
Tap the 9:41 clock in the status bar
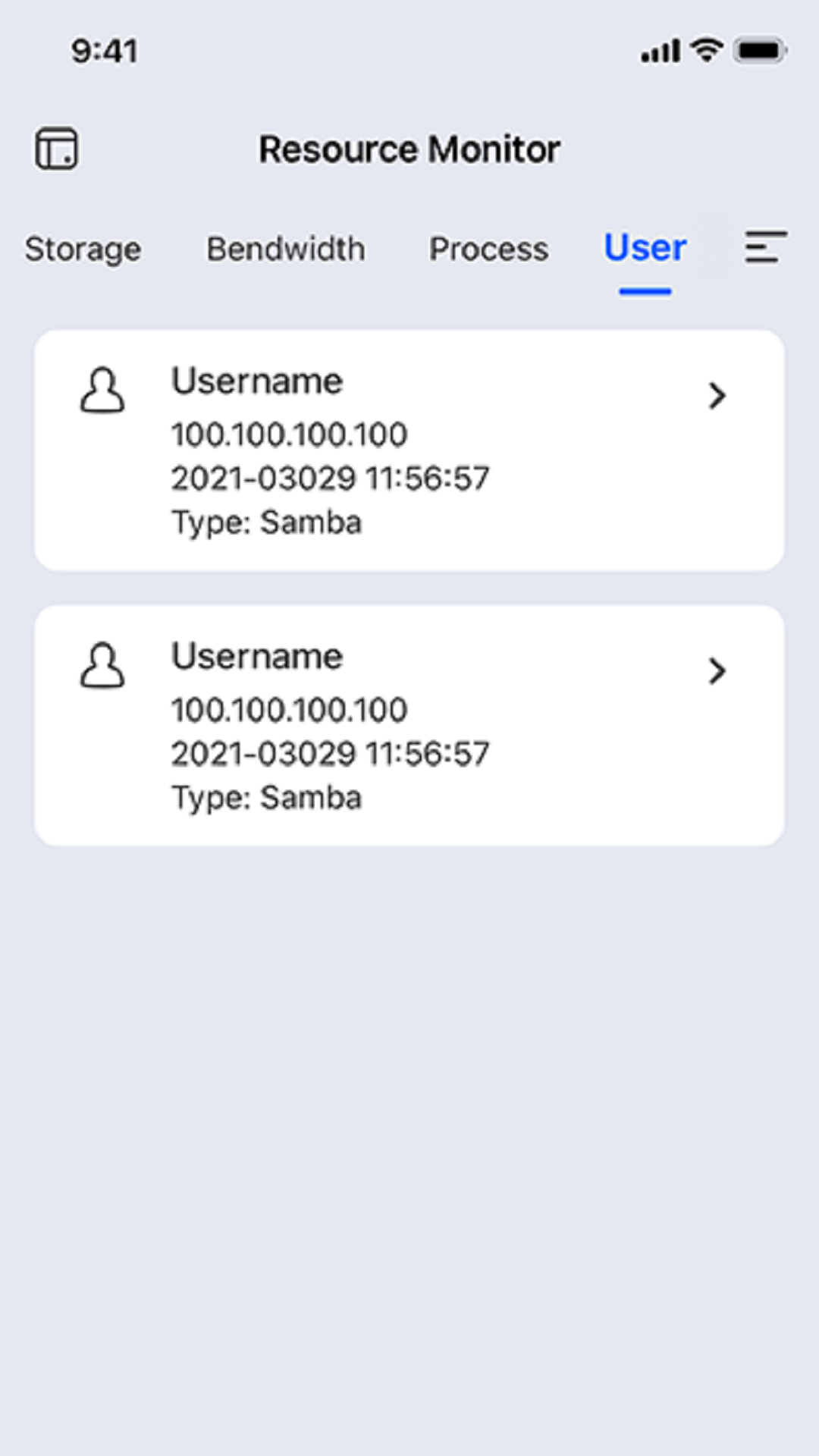105,50
